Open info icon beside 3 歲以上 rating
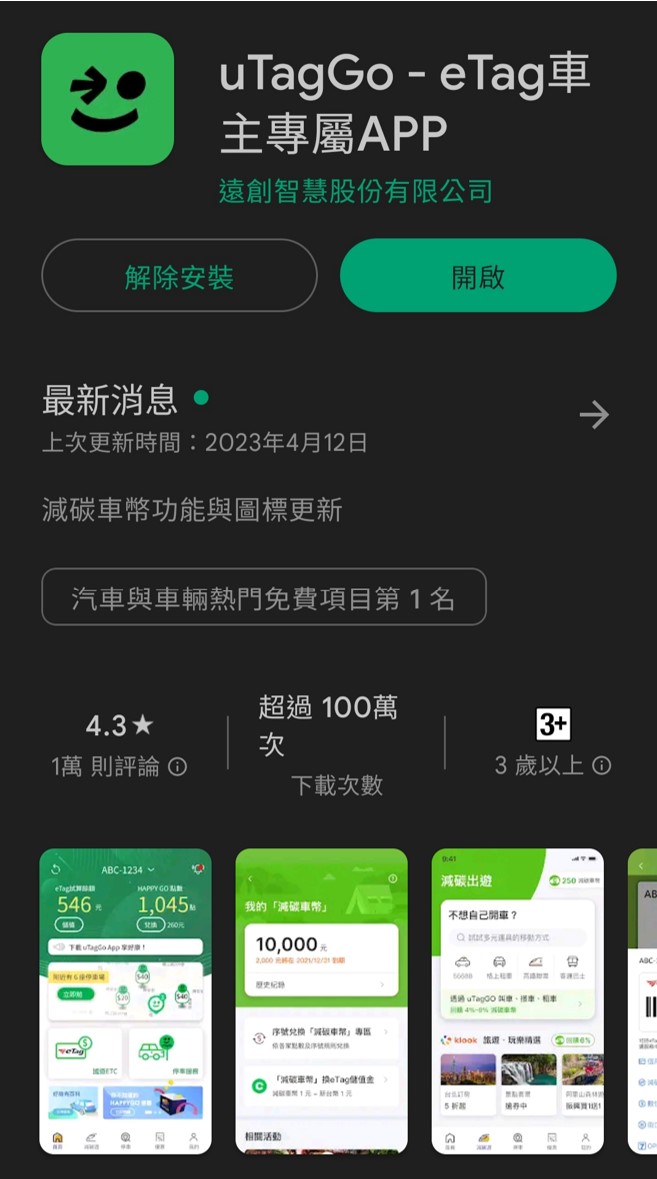 tap(602, 766)
